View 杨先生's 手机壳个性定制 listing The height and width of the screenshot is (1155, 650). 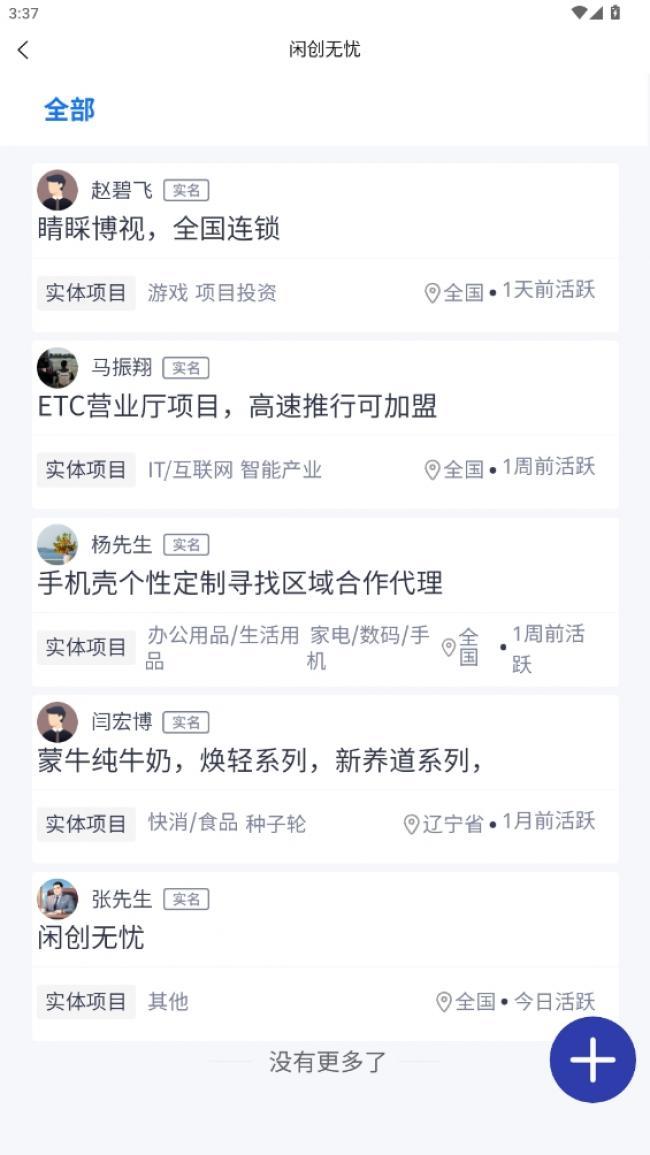tap(240, 583)
